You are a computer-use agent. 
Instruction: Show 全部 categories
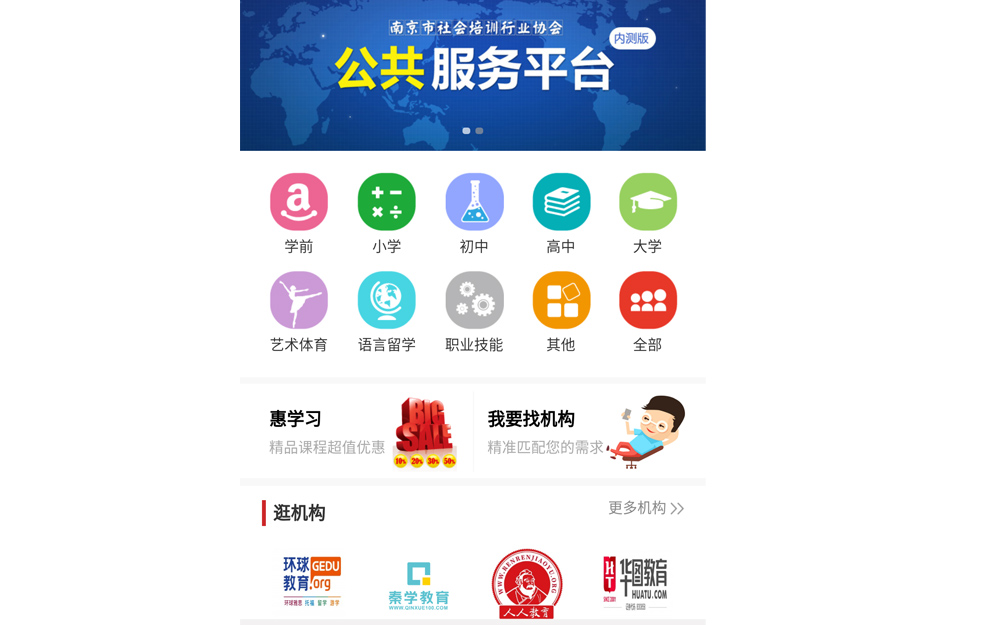pos(648,300)
